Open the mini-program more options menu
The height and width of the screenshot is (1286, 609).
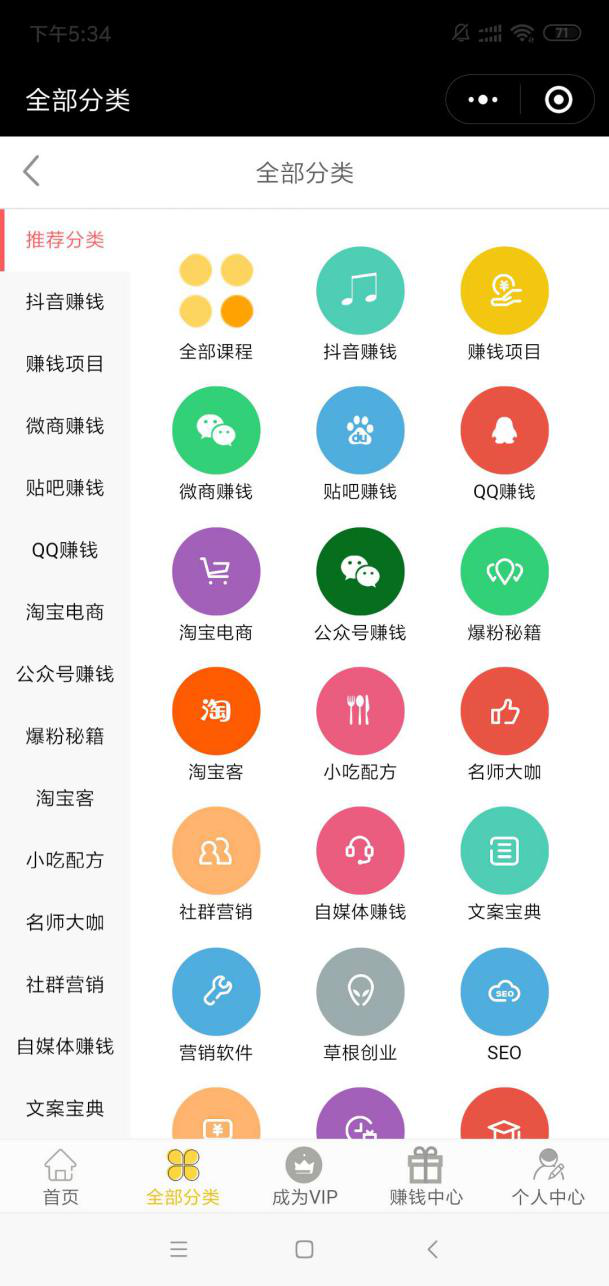pyautogui.click(x=483, y=100)
